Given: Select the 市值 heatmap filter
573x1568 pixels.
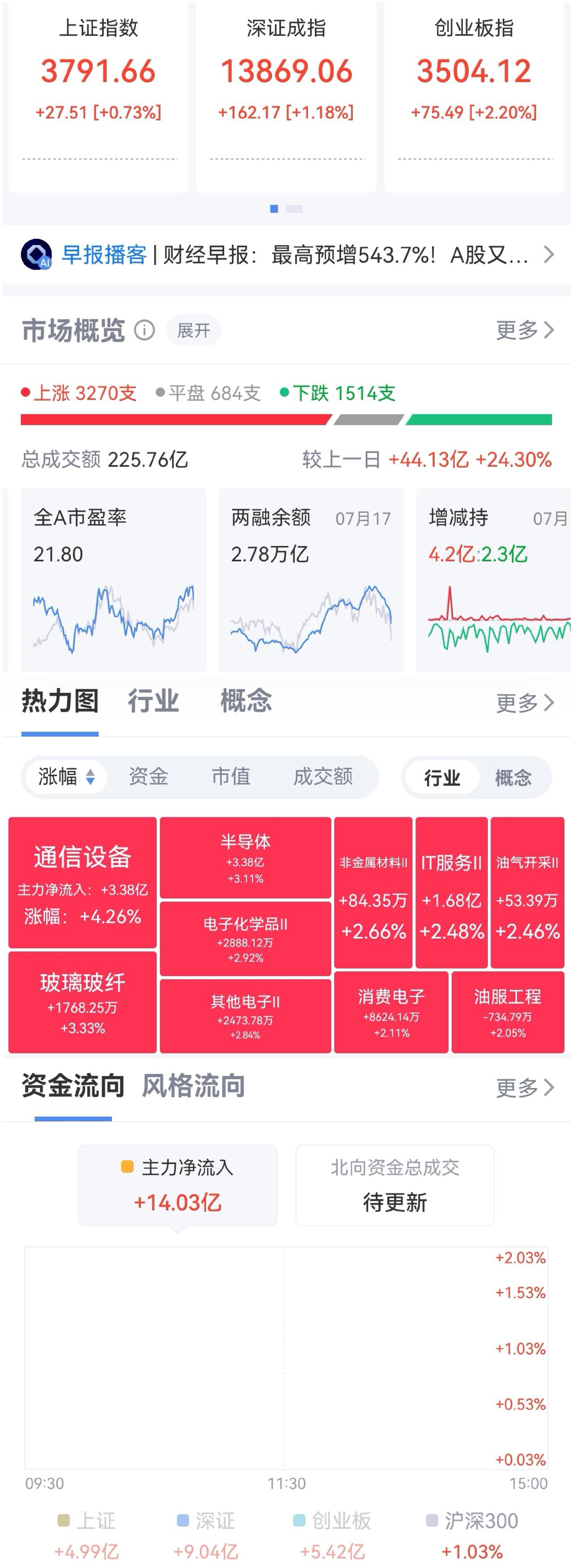Looking at the screenshot, I should tap(231, 777).
